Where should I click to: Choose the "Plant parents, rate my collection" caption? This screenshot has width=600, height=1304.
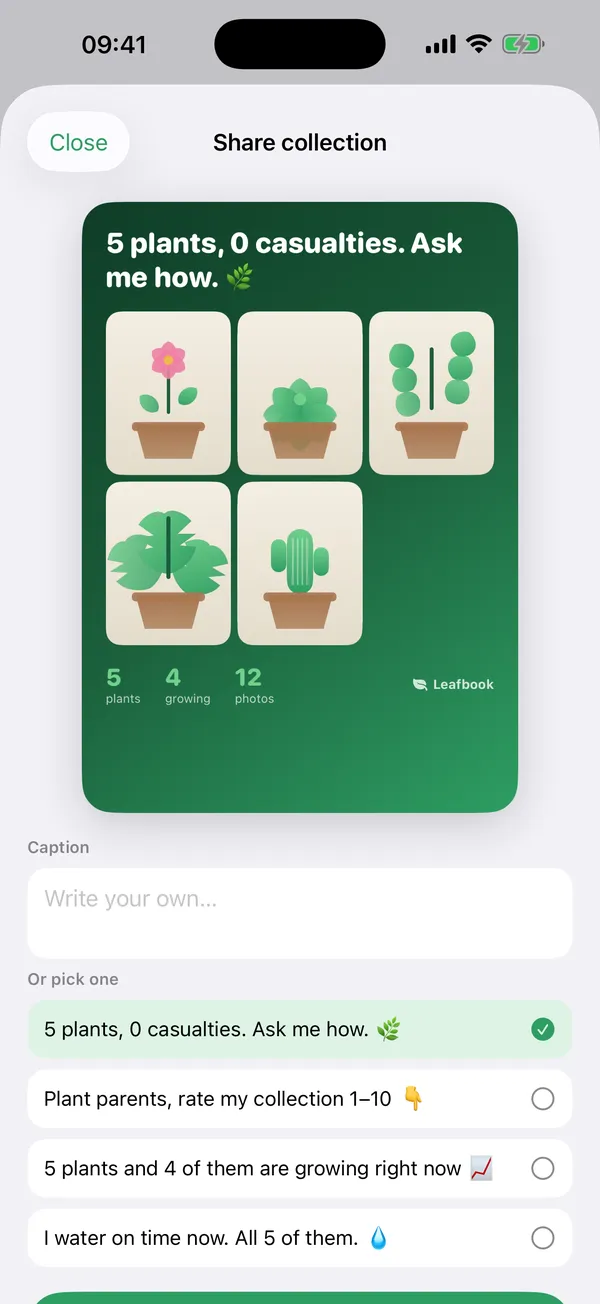pyautogui.click(x=300, y=1099)
